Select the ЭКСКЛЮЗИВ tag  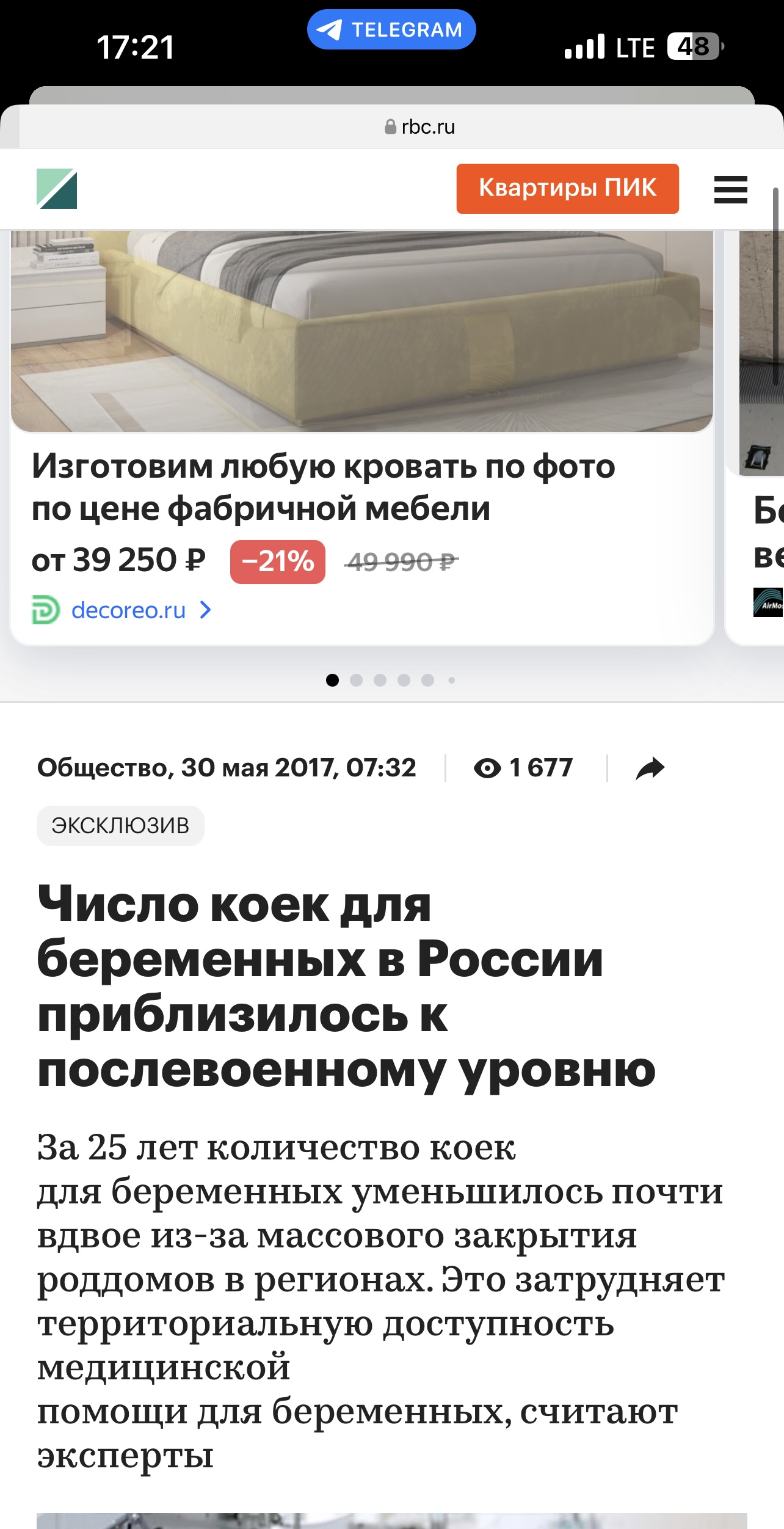120,826
